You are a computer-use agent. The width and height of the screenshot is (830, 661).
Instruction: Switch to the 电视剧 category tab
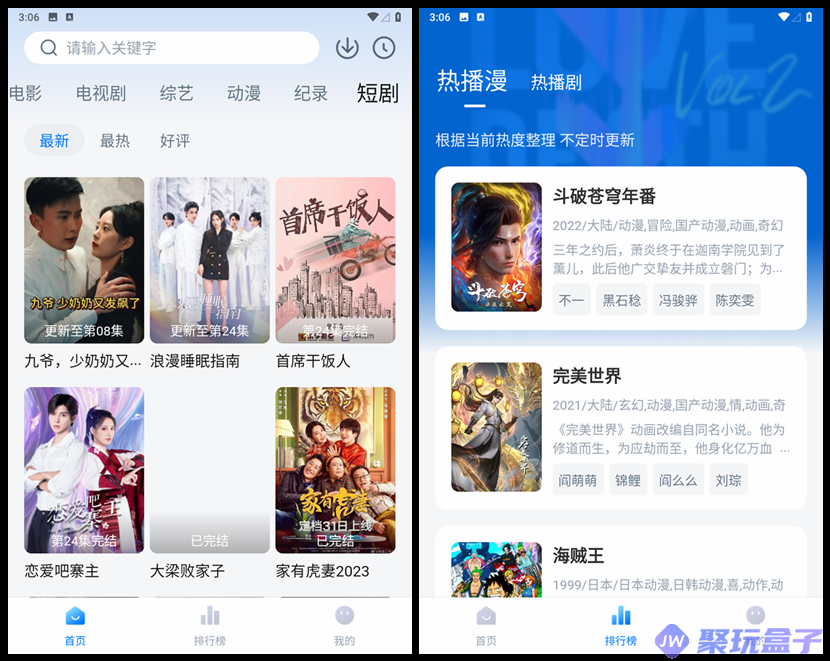pyautogui.click(x=101, y=94)
